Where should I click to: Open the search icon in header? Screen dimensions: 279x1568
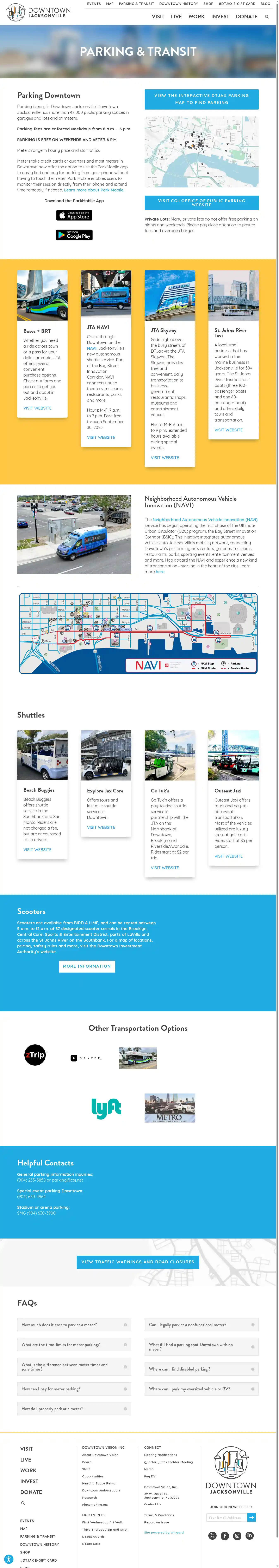[266, 17]
